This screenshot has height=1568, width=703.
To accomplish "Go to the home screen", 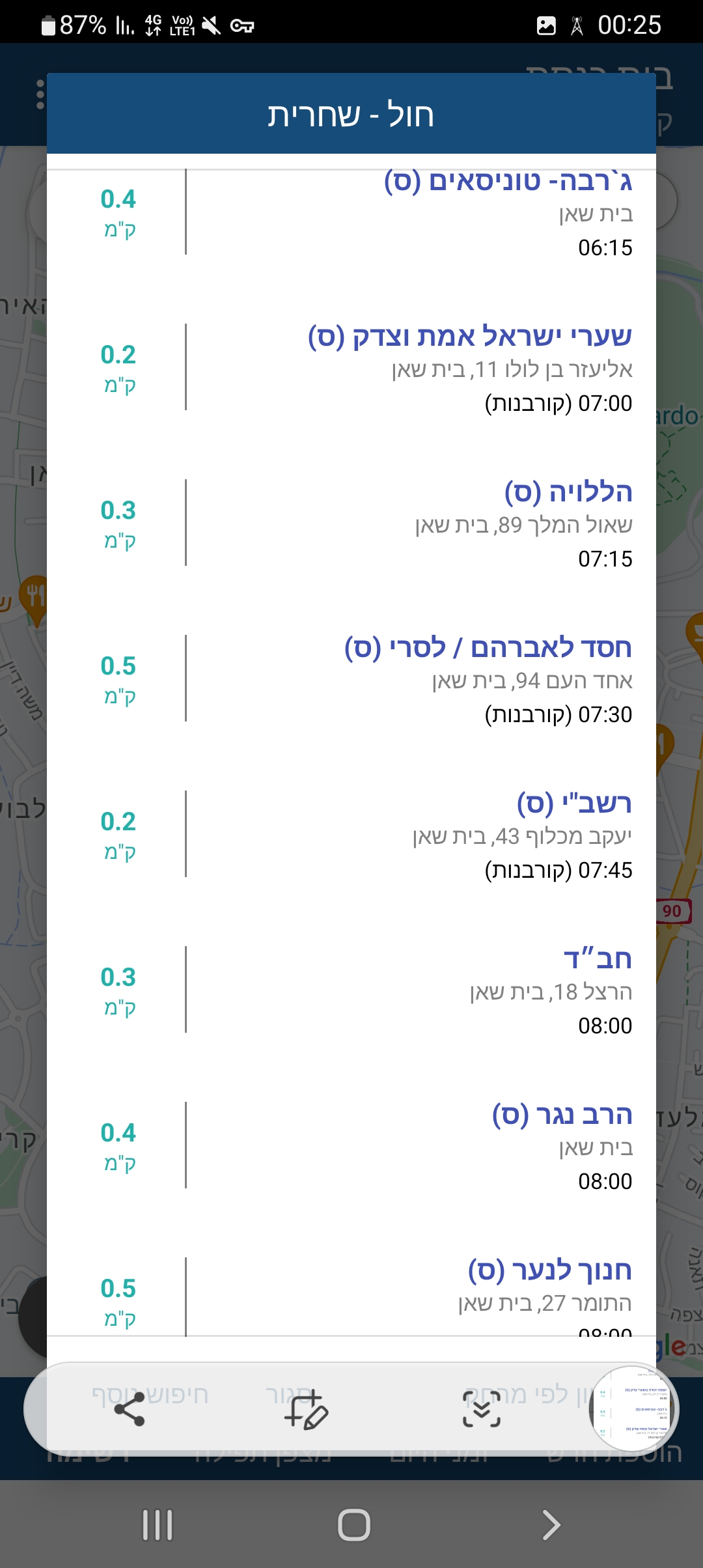I will (x=353, y=1525).
